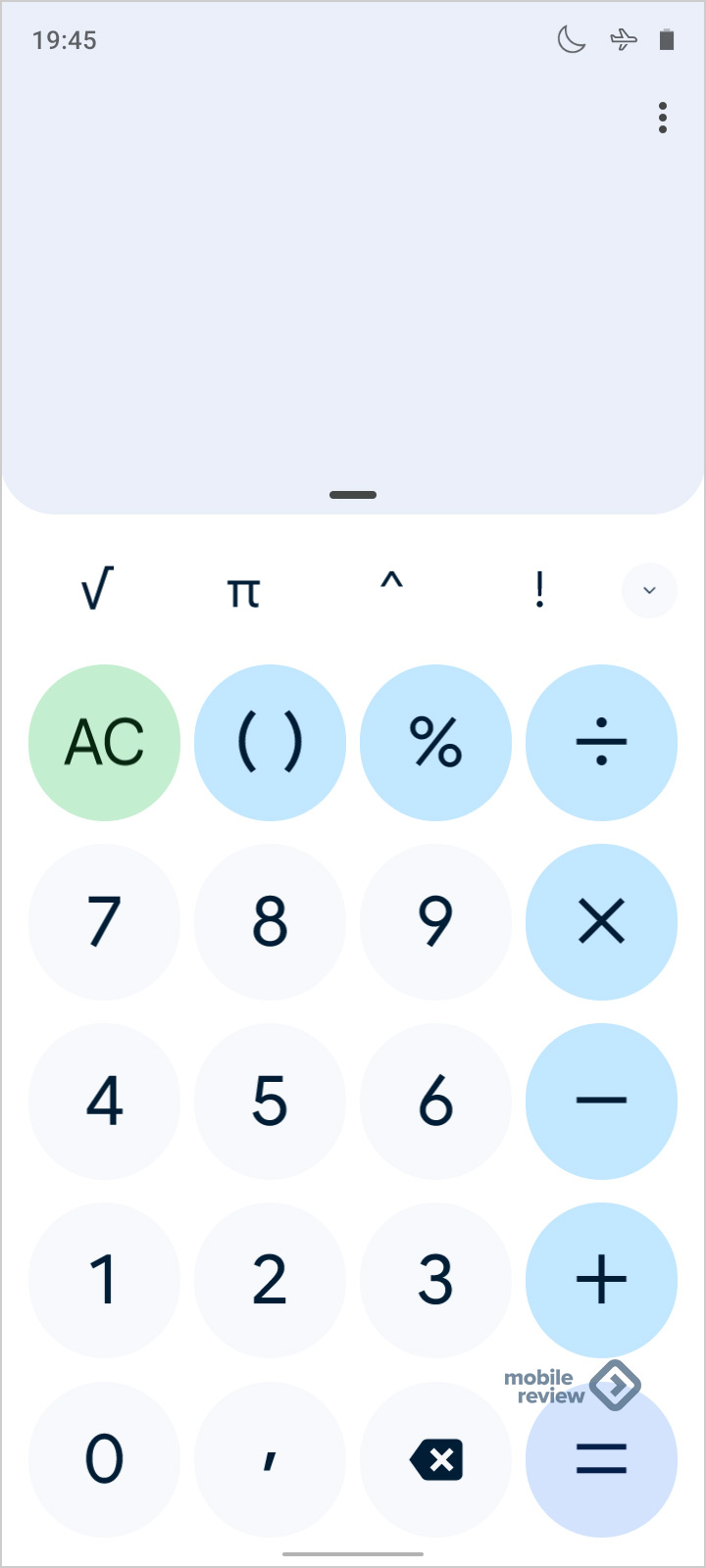Select the plus operator
706x1568 pixels.
pos(601,1280)
